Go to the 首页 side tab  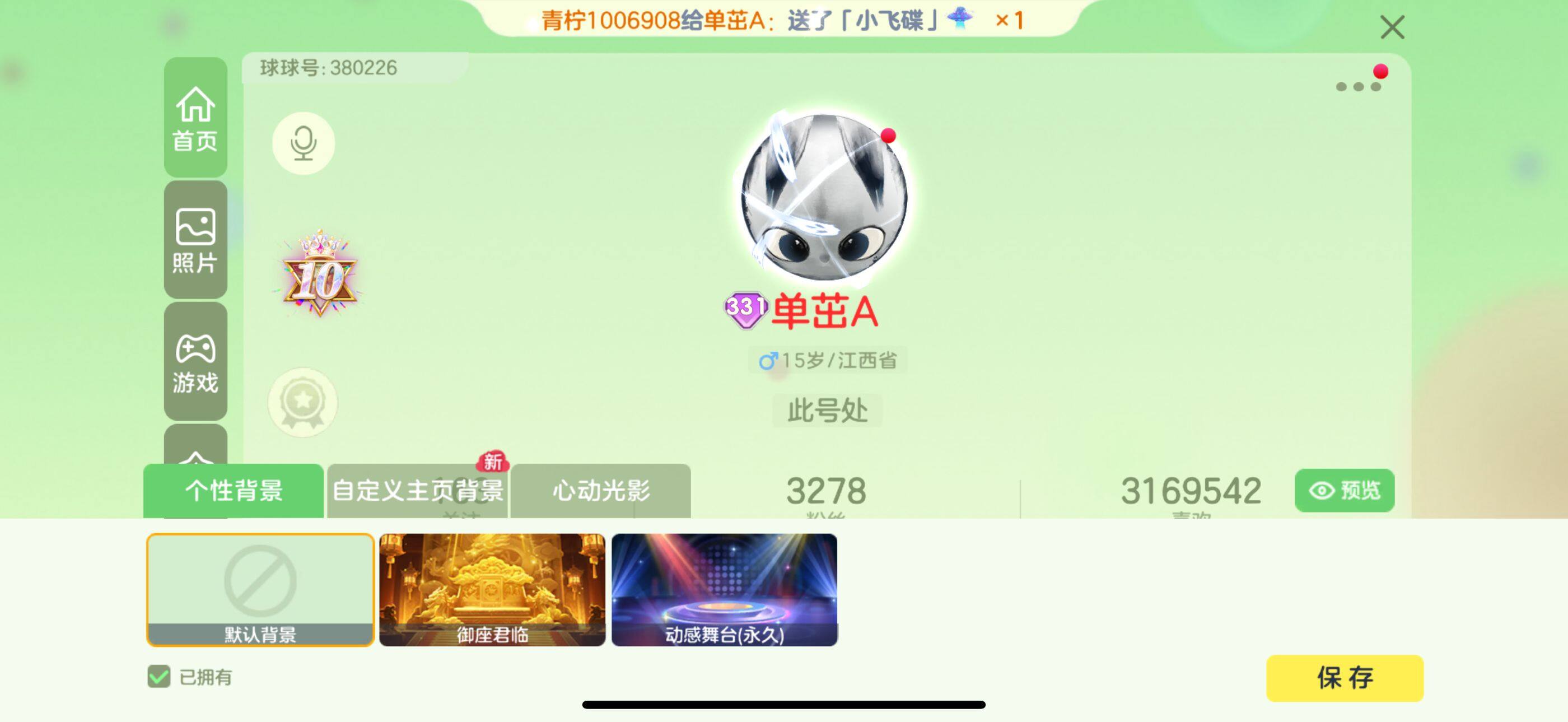pyautogui.click(x=195, y=118)
